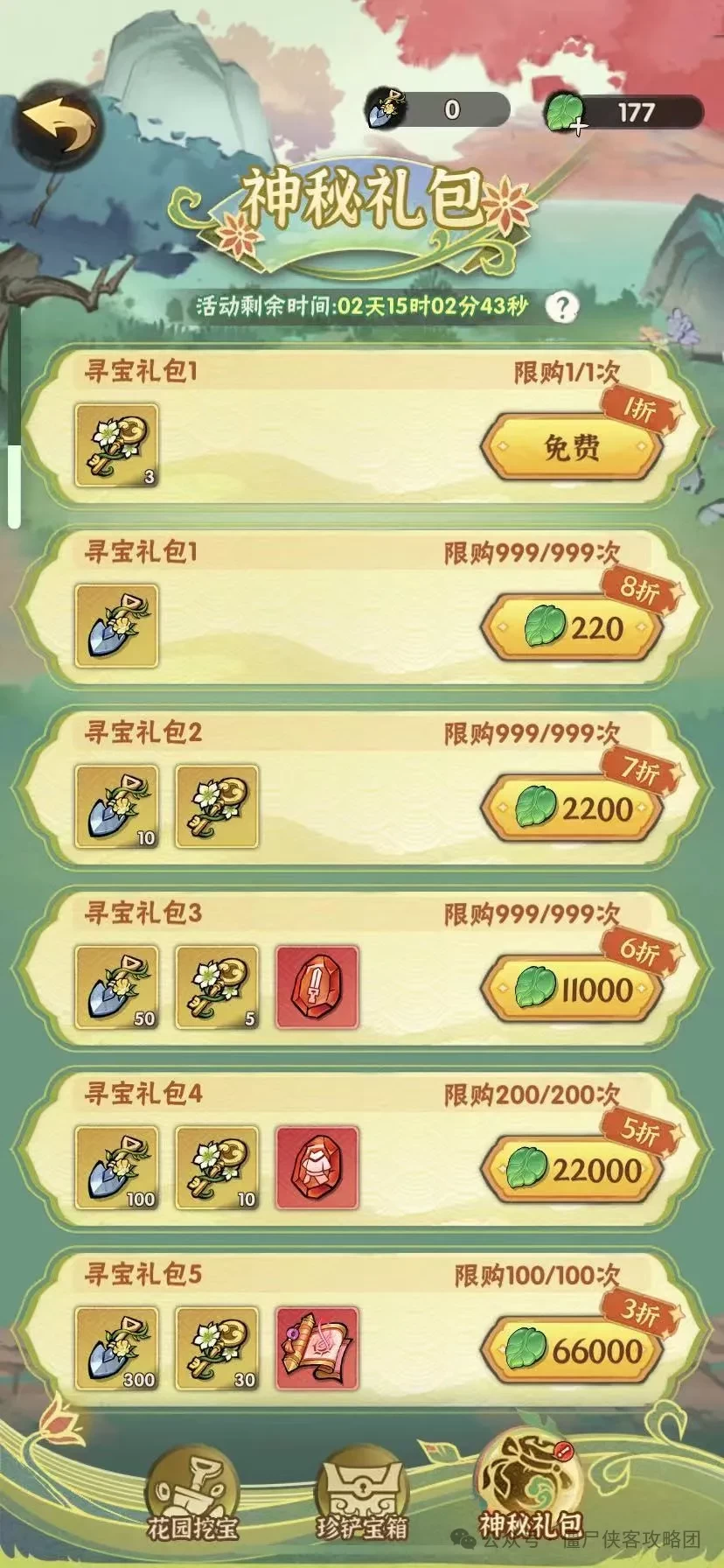Buy 寻宝礼包5 for 66000 leaves
This screenshot has width=724, height=1568.
pyautogui.click(x=572, y=1350)
